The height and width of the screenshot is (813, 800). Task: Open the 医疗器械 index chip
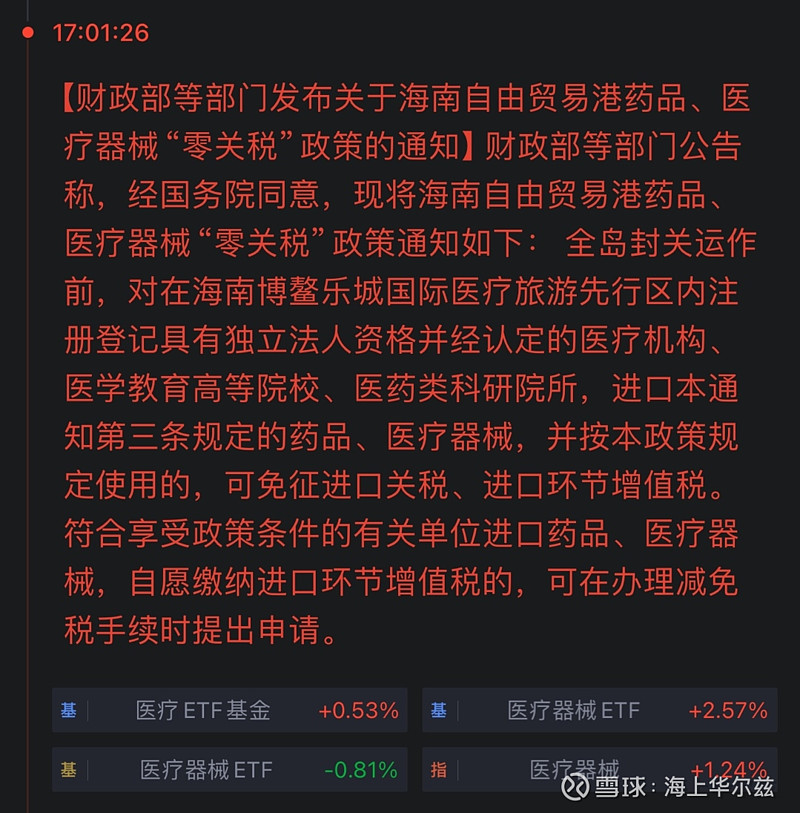coord(600,770)
